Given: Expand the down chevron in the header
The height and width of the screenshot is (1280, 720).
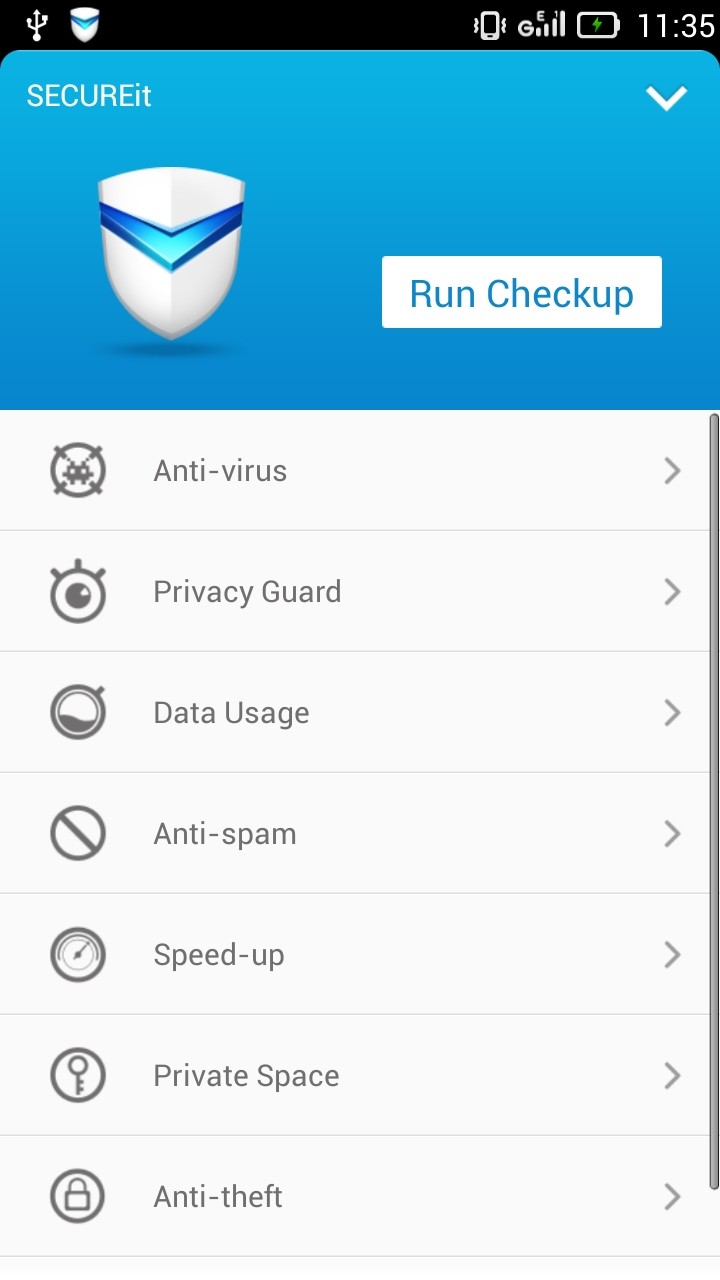Looking at the screenshot, I should (x=666, y=97).
